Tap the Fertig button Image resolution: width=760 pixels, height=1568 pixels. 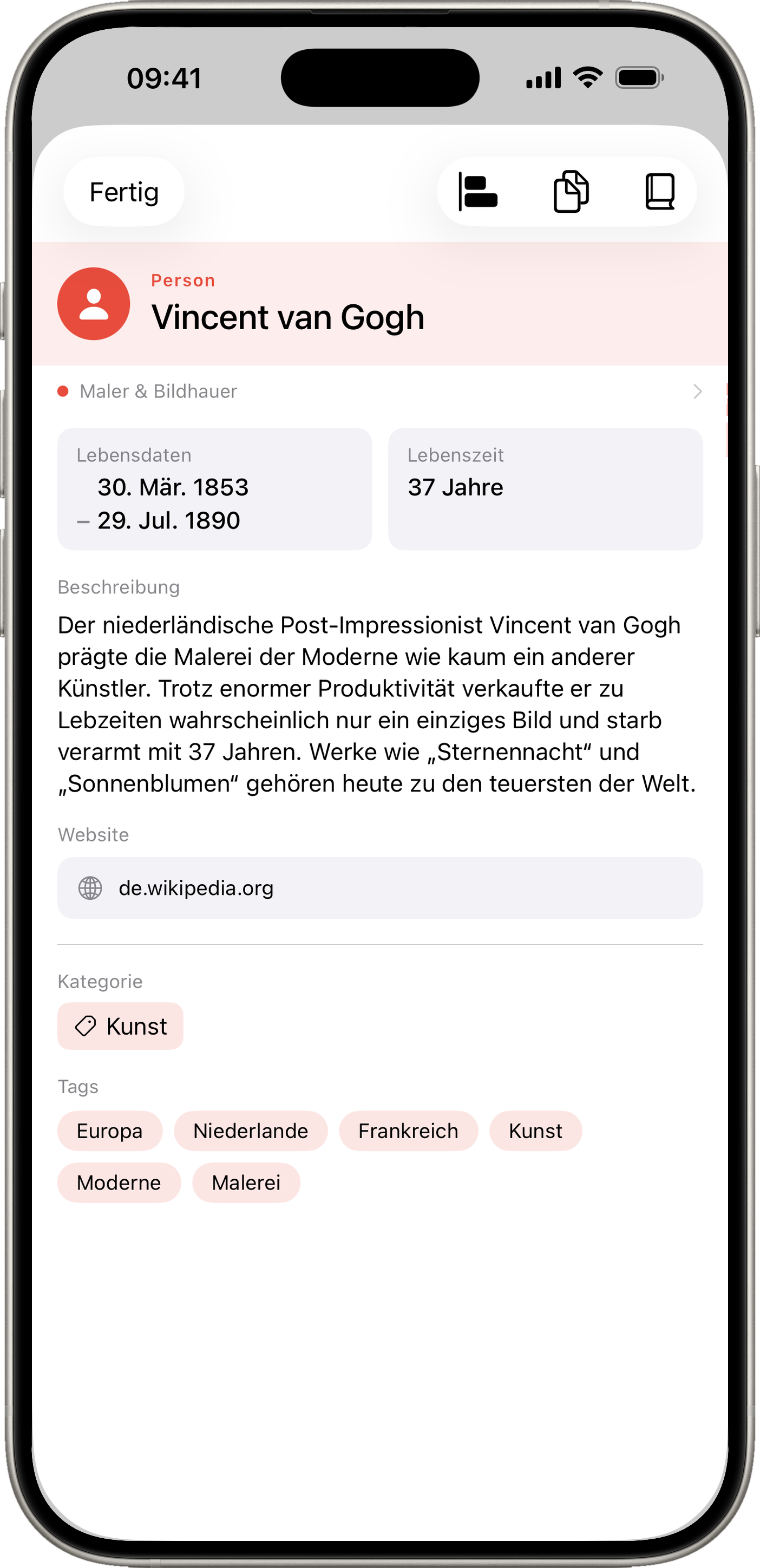coord(123,192)
